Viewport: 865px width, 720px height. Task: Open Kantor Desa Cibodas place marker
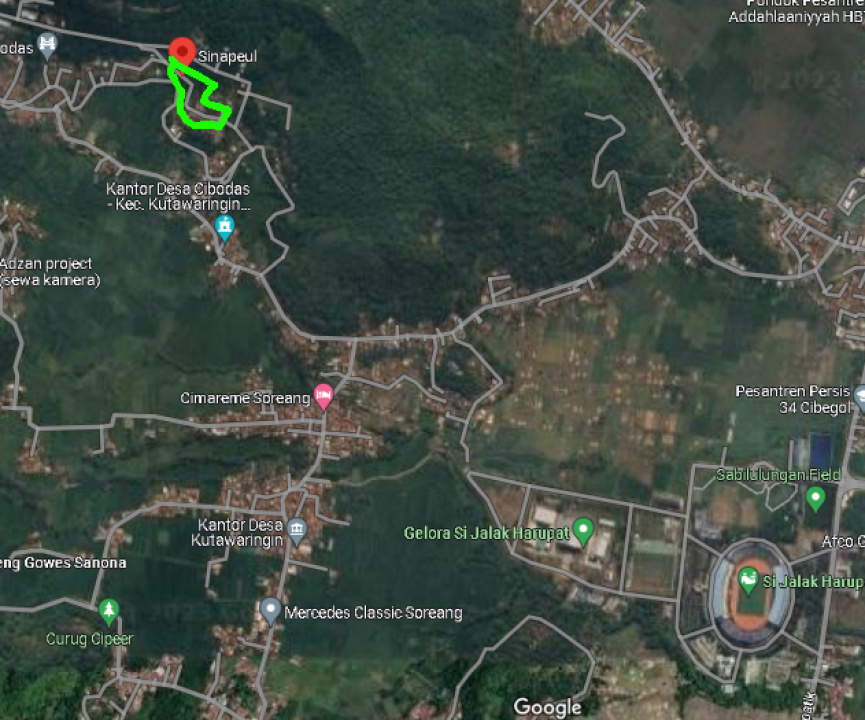226,228
